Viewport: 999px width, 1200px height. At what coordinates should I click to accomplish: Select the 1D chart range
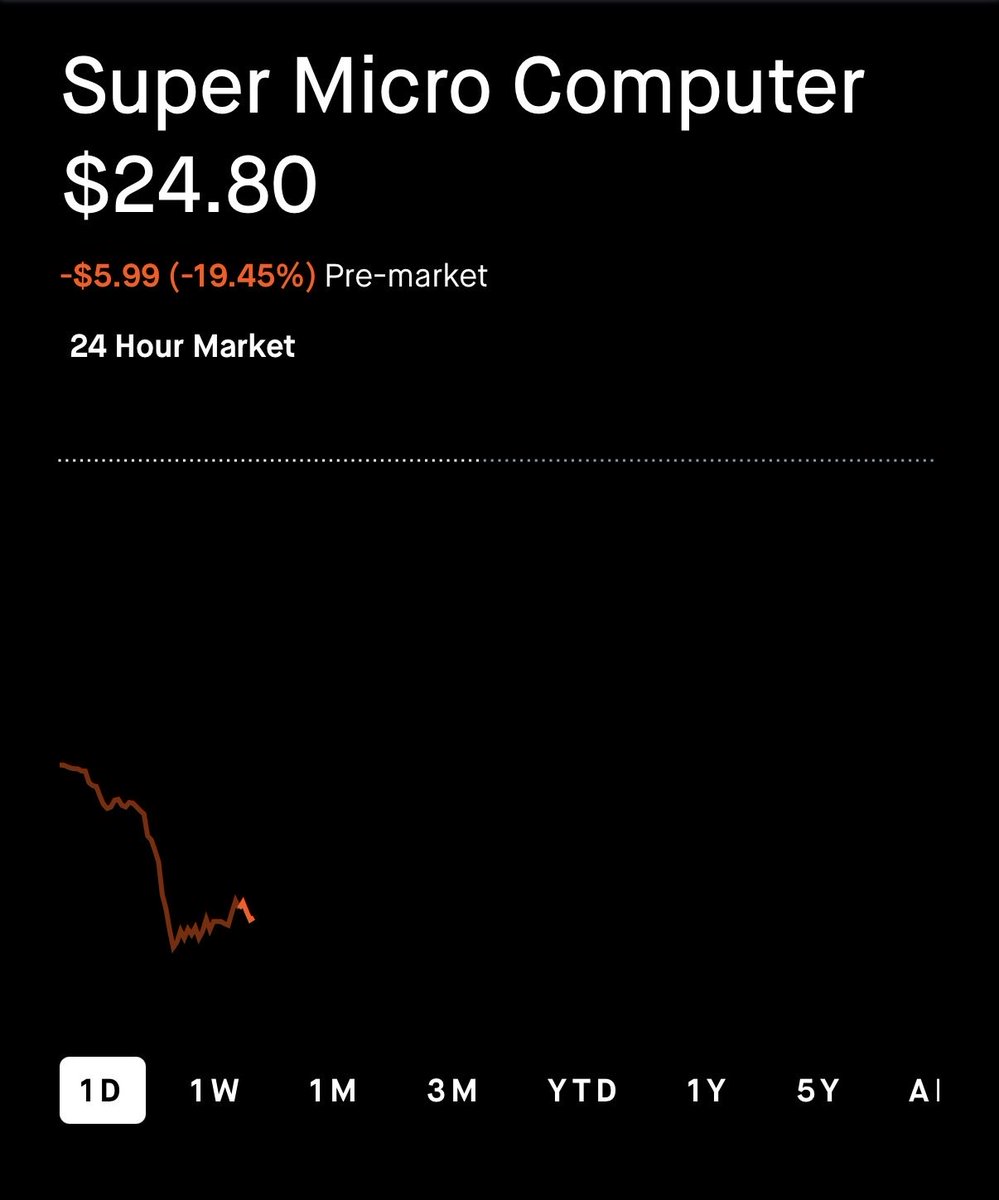[x=102, y=1090]
